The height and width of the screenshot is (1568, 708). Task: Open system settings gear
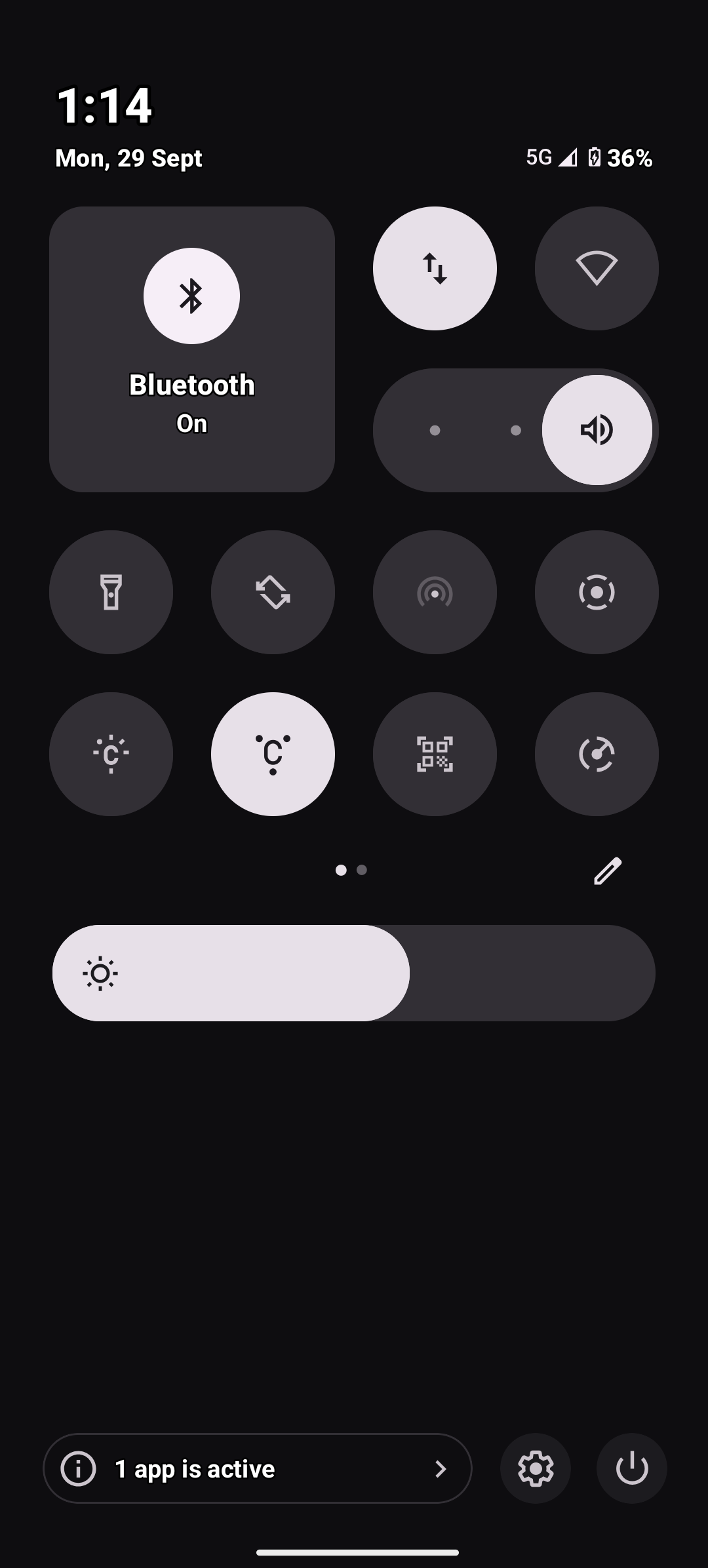[x=535, y=1468]
